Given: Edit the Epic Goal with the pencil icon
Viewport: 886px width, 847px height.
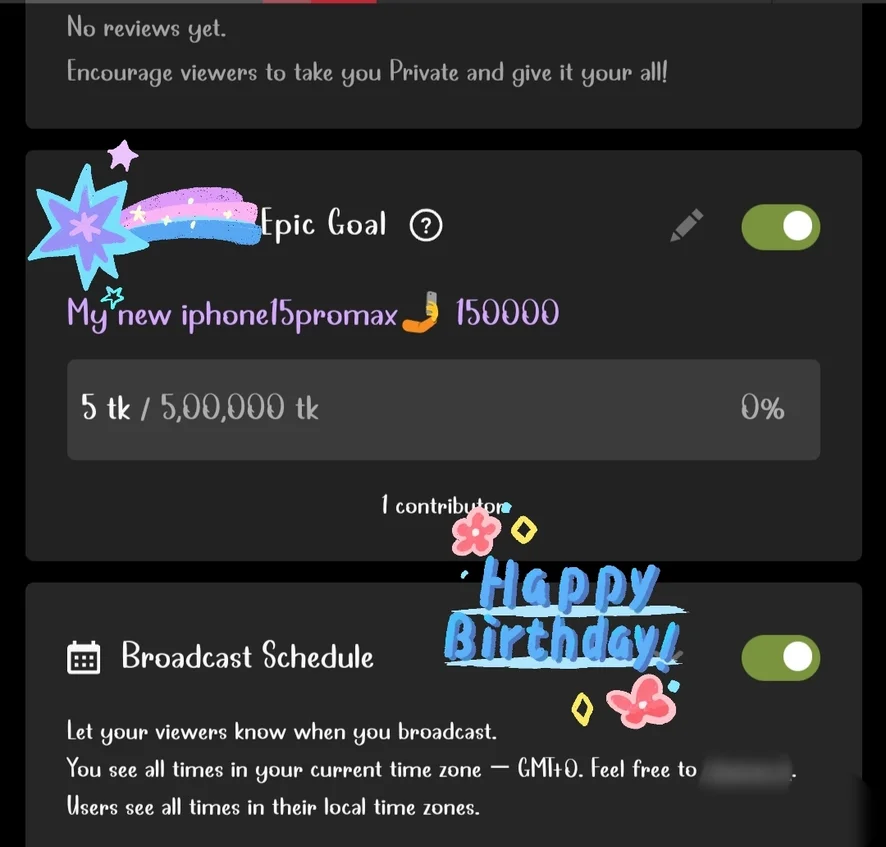Looking at the screenshot, I should point(686,226).
